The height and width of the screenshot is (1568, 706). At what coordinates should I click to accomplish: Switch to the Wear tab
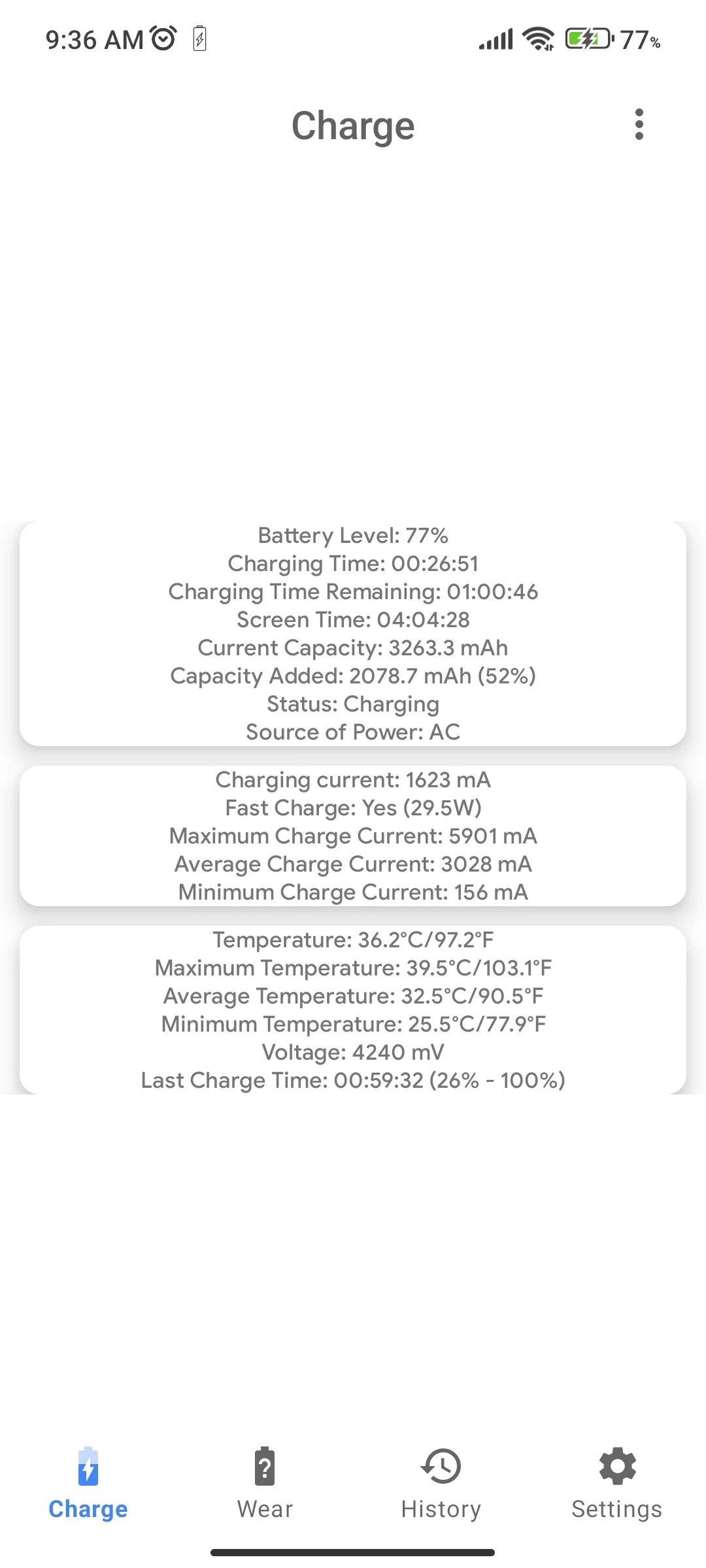(265, 1484)
